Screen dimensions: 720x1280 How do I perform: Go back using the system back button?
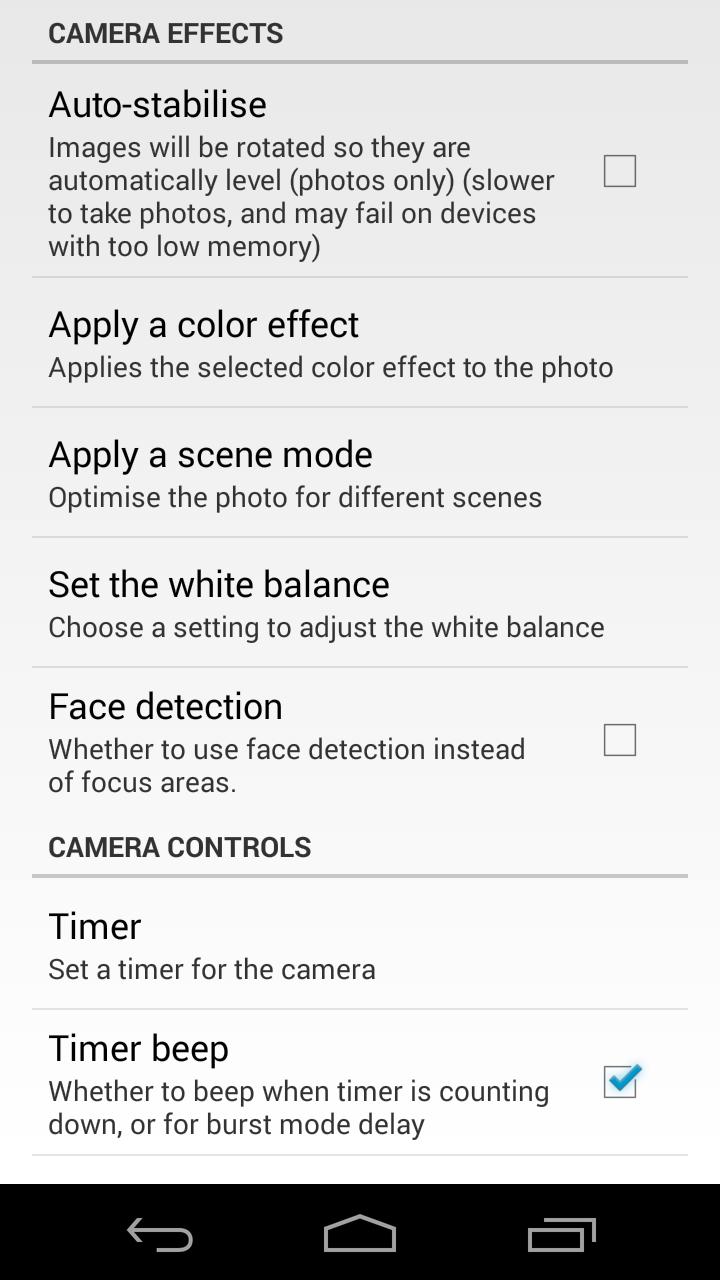click(160, 1234)
